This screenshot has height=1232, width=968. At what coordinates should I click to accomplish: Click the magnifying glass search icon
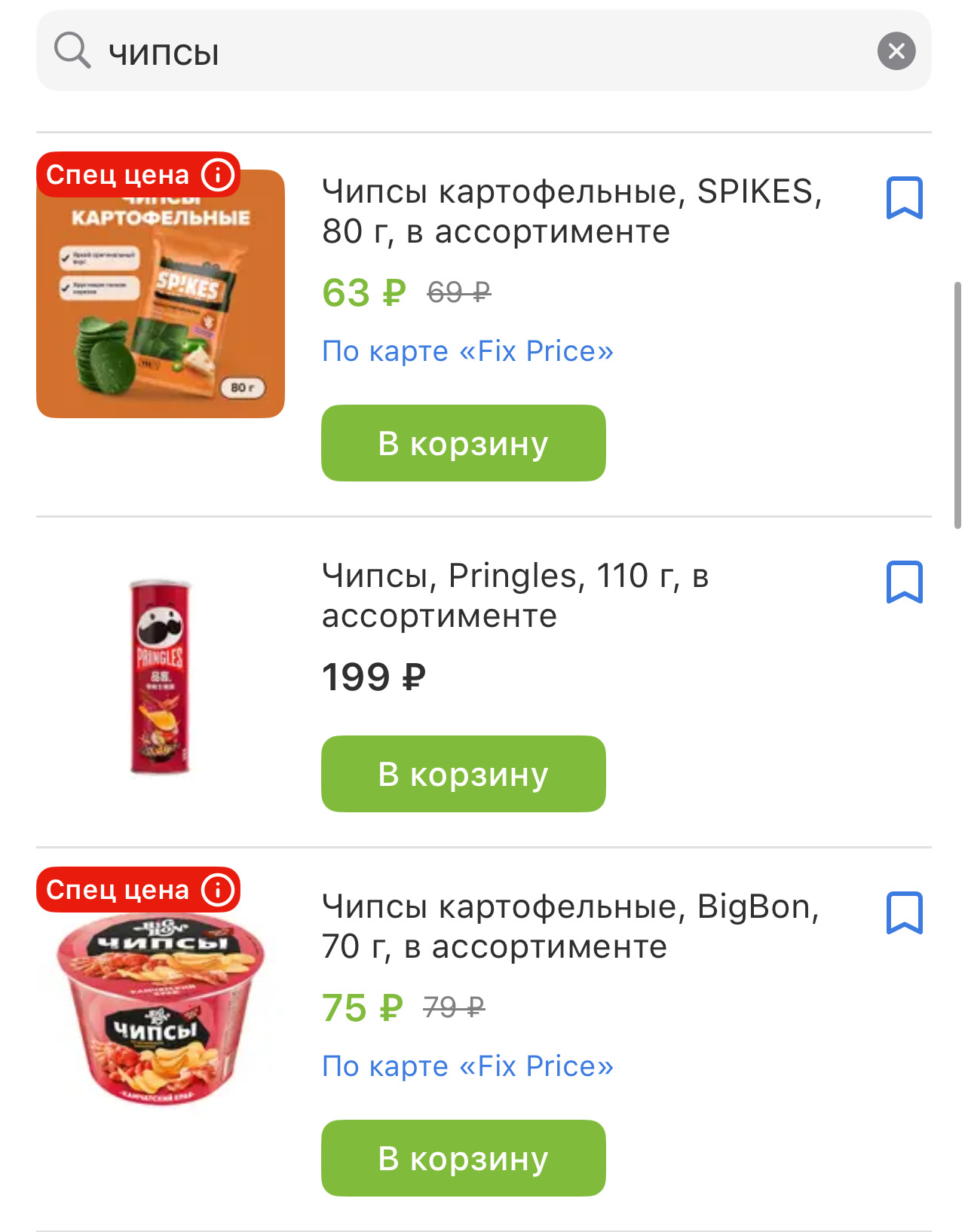tap(71, 51)
